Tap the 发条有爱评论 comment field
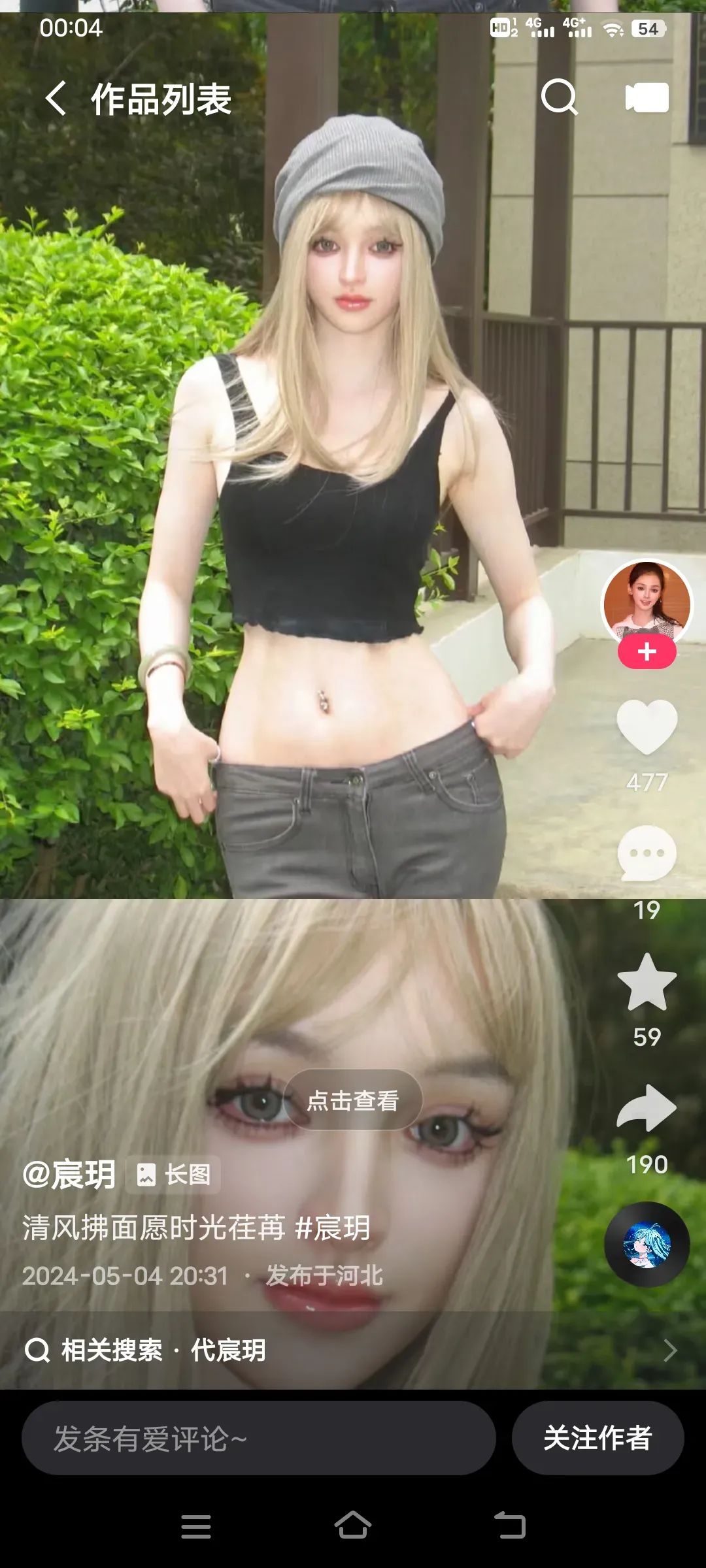706x1568 pixels. (x=258, y=1438)
